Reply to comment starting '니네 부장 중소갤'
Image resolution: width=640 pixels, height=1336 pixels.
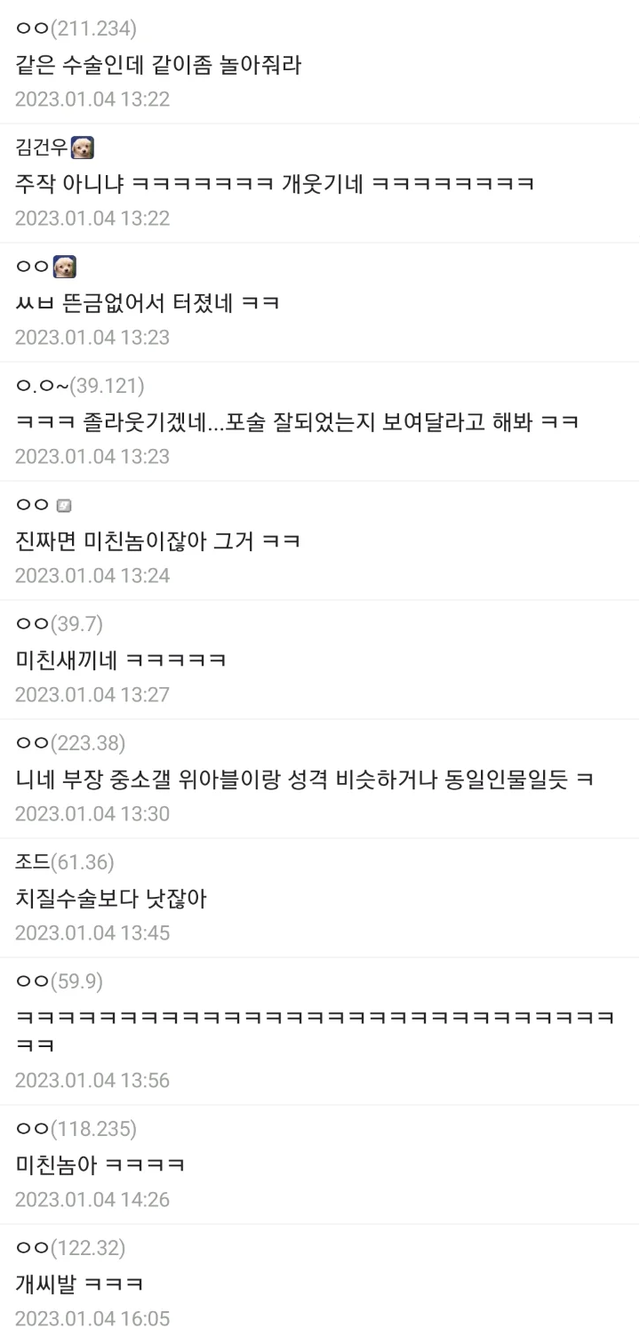[305, 780]
